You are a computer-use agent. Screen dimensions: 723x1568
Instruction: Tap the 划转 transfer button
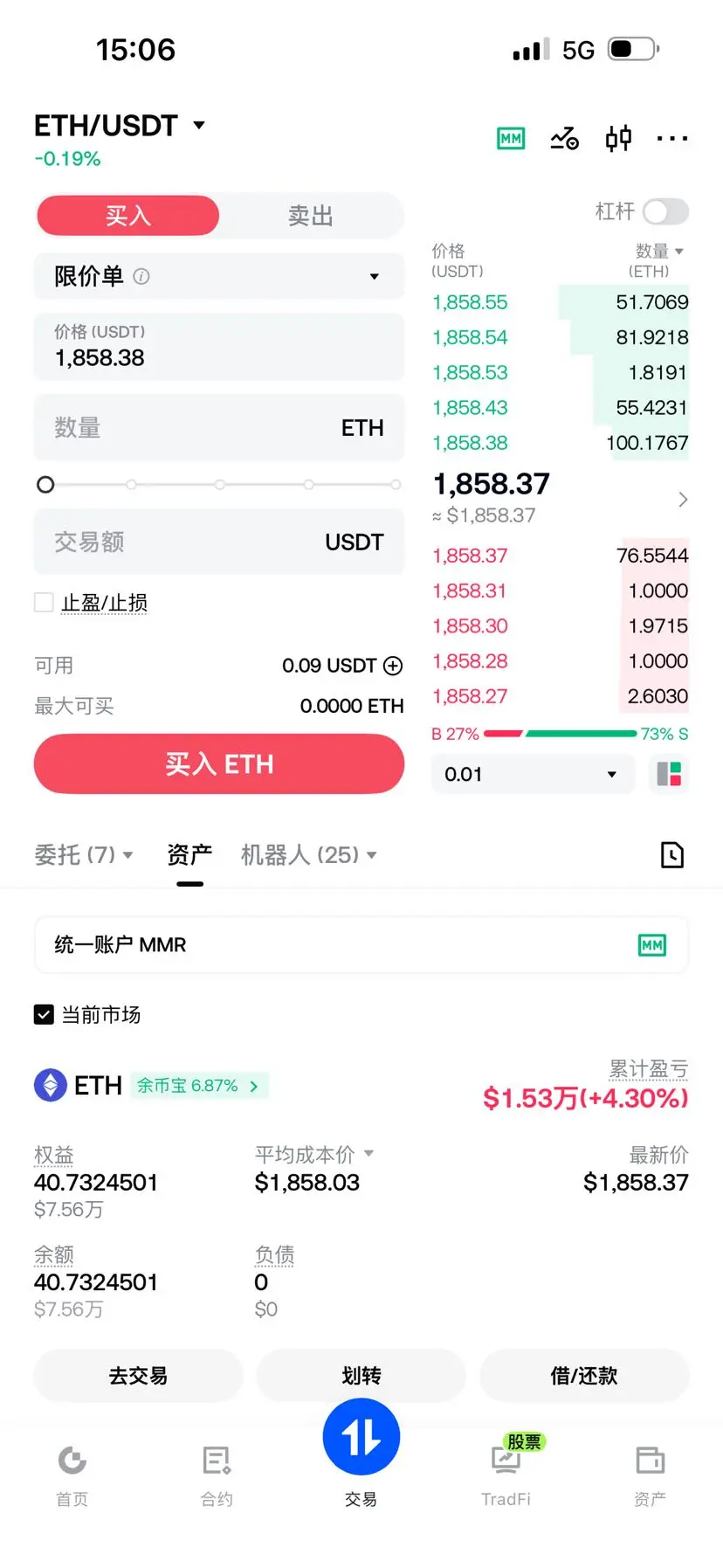[361, 1376]
